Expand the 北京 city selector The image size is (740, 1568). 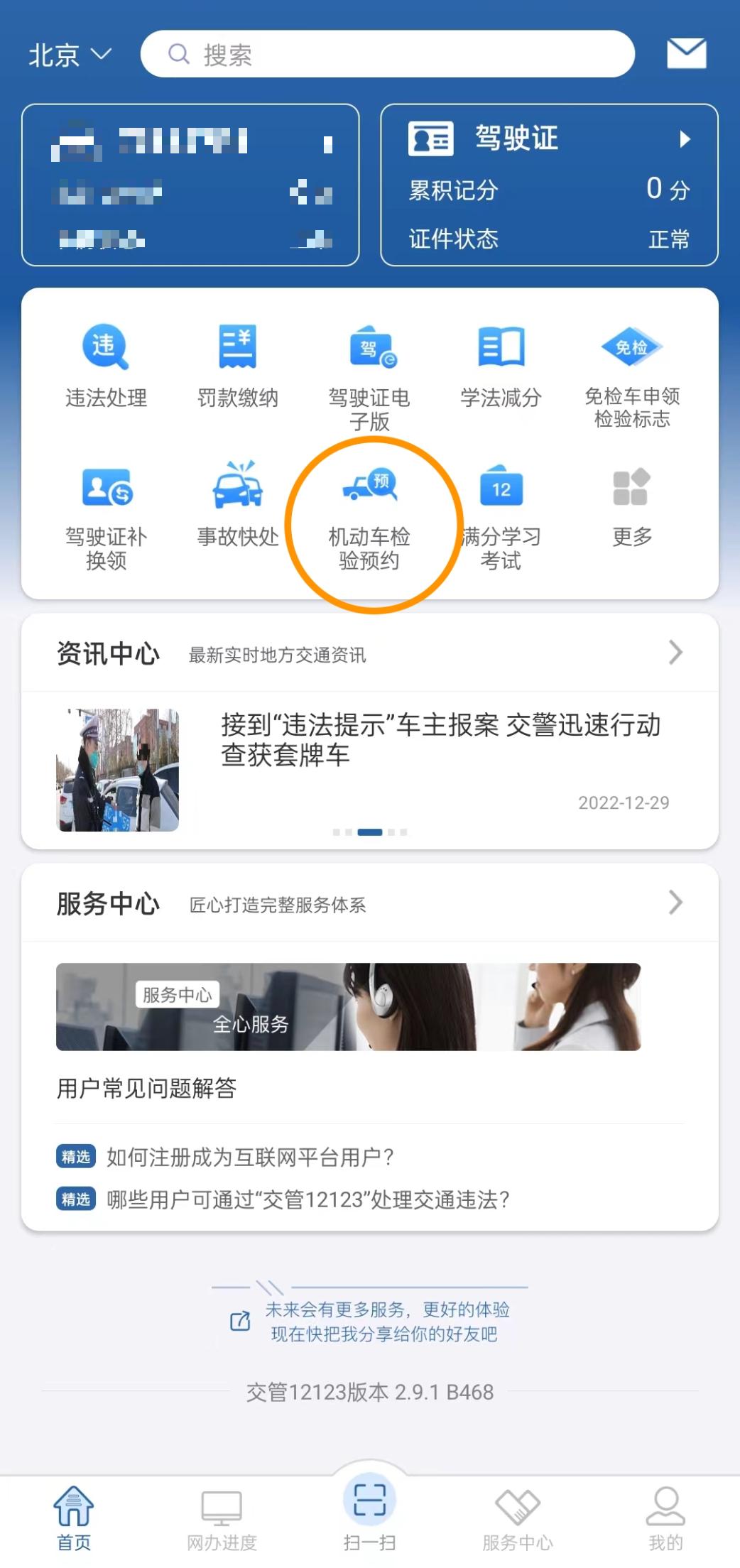pyautogui.click(x=69, y=55)
